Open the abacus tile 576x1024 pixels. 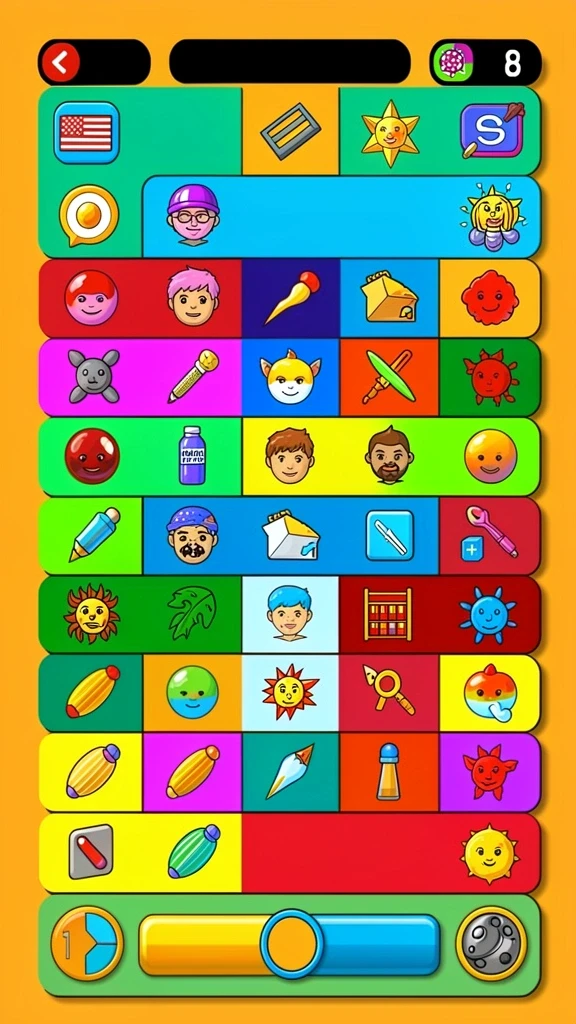[388, 614]
